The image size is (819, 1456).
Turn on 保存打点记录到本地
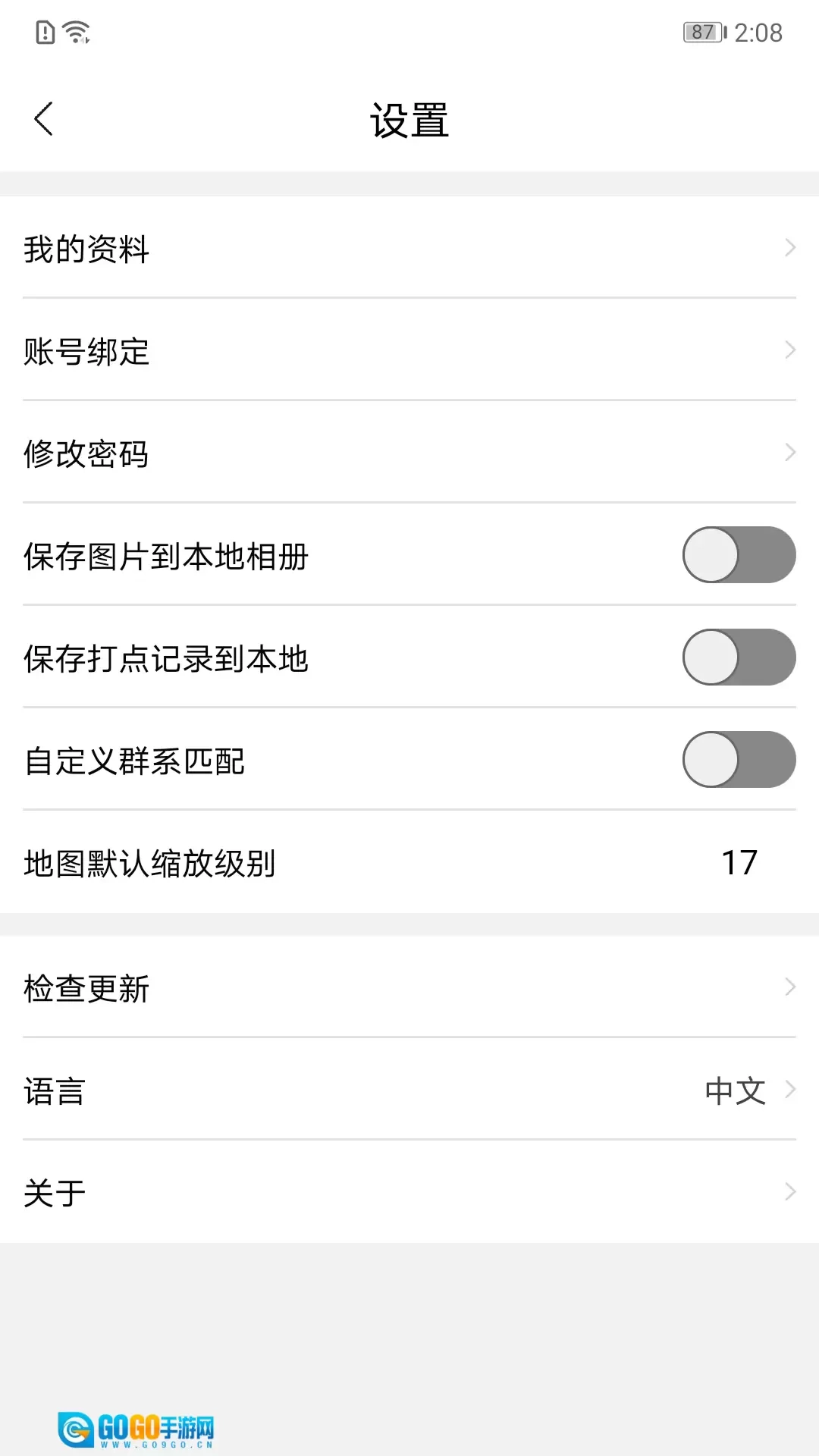[739, 657]
